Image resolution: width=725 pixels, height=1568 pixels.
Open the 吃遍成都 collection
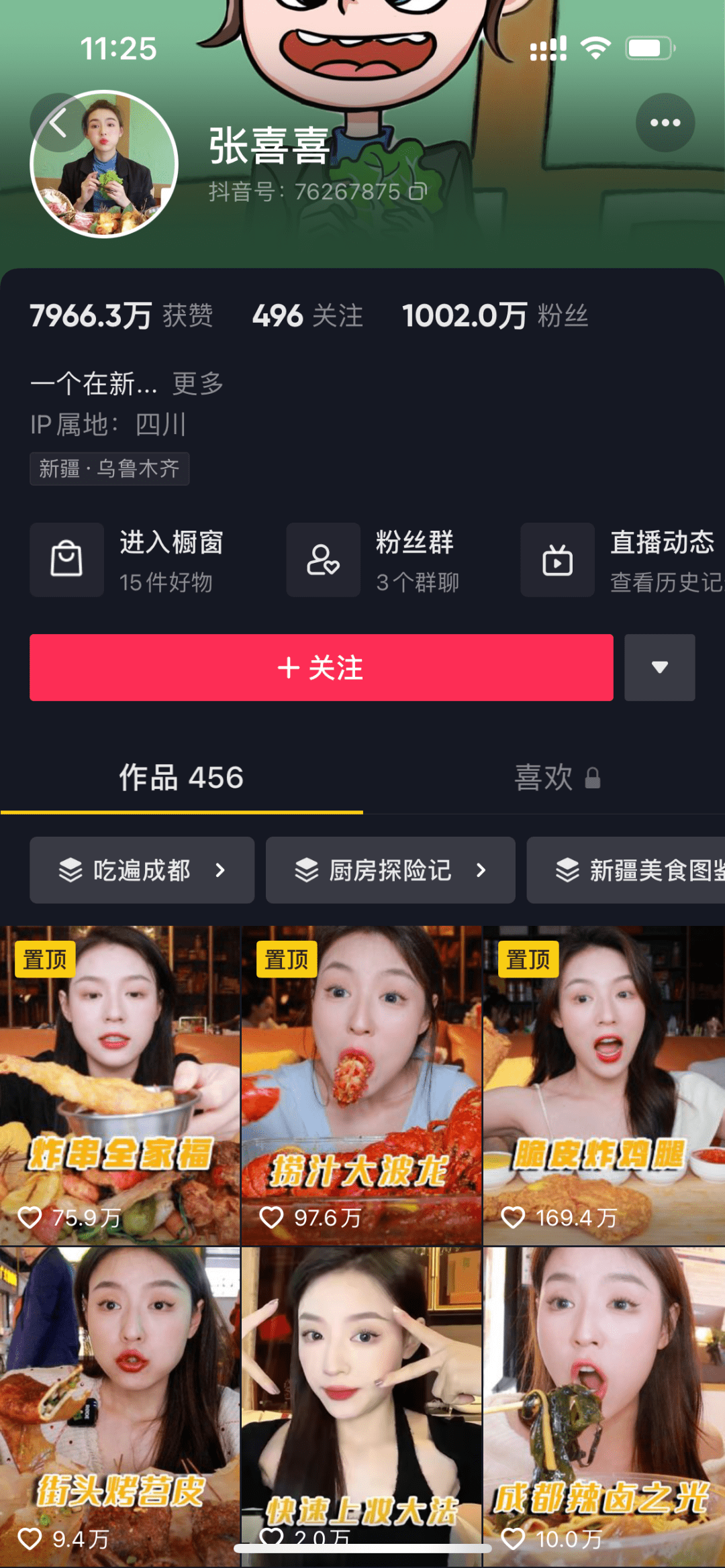(142, 870)
